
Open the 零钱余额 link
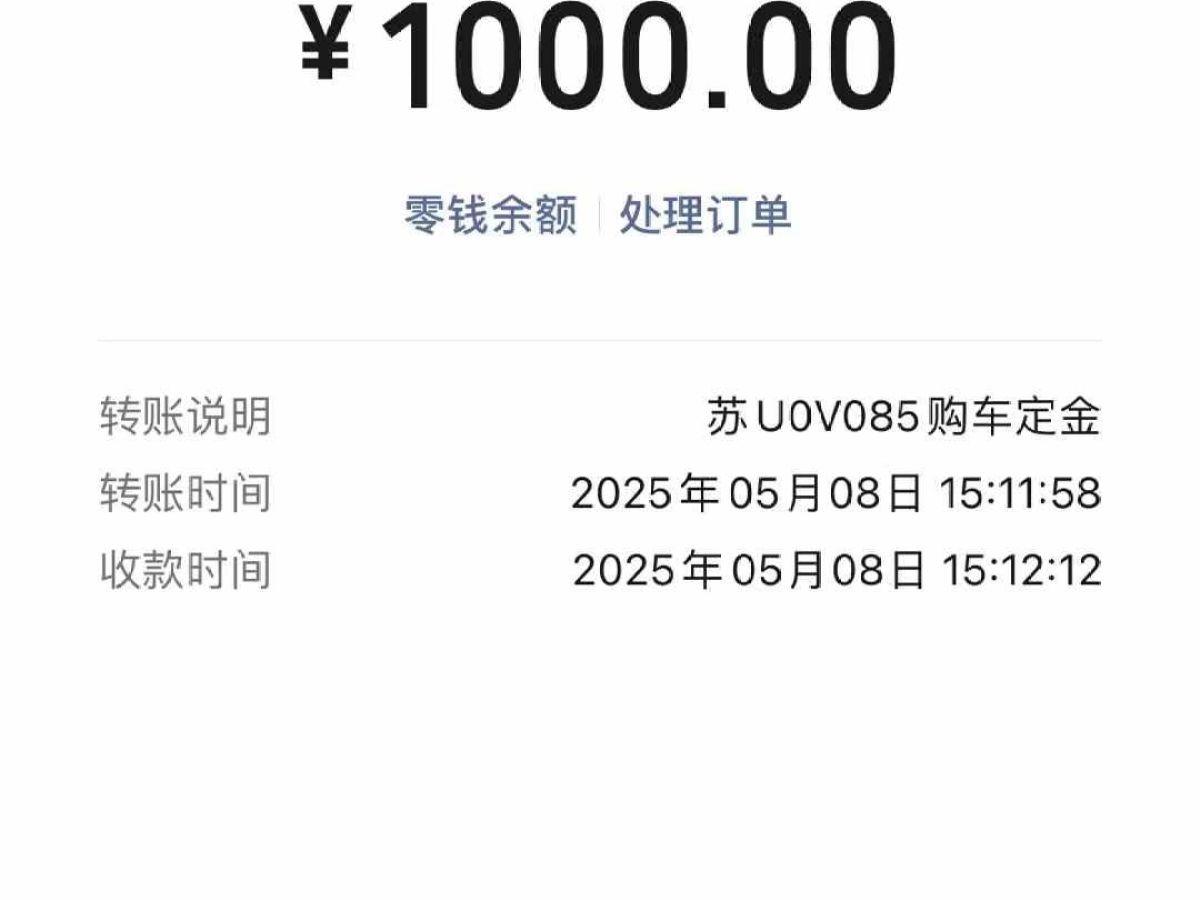click(491, 216)
